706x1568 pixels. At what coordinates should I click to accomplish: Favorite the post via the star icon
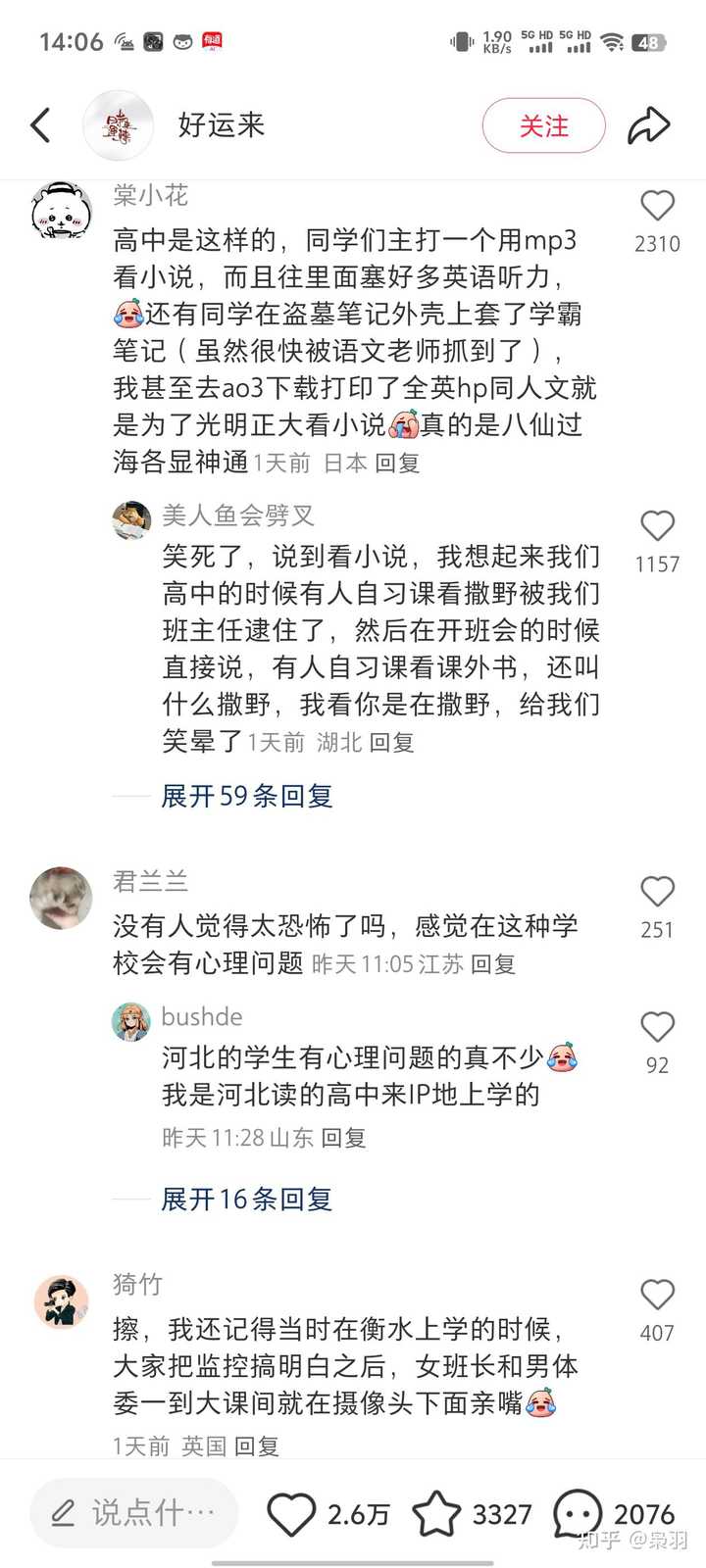(436, 1515)
